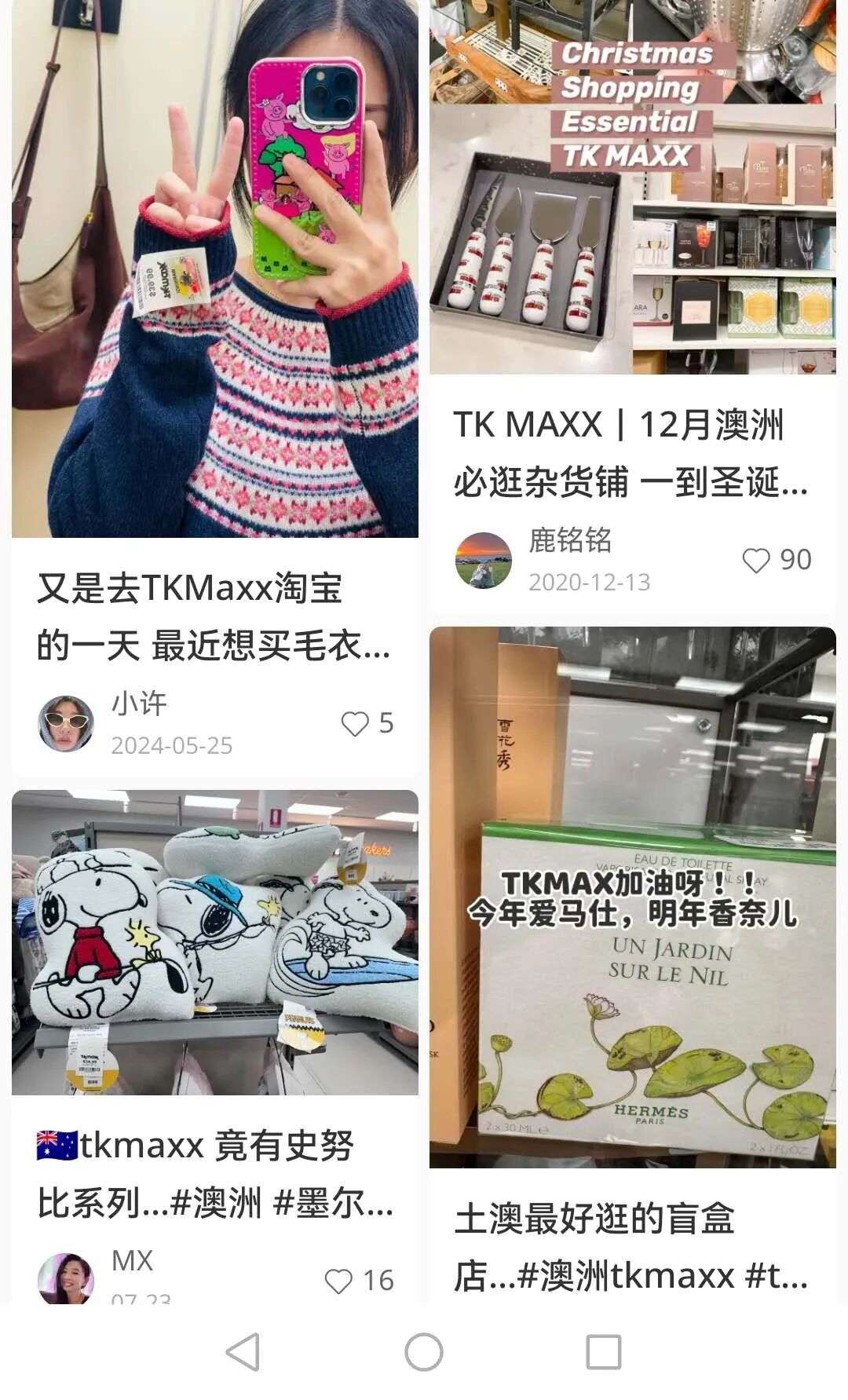Show recent apps
The height and width of the screenshot is (1400, 848).
pyautogui.click(x=604, y=1352)
